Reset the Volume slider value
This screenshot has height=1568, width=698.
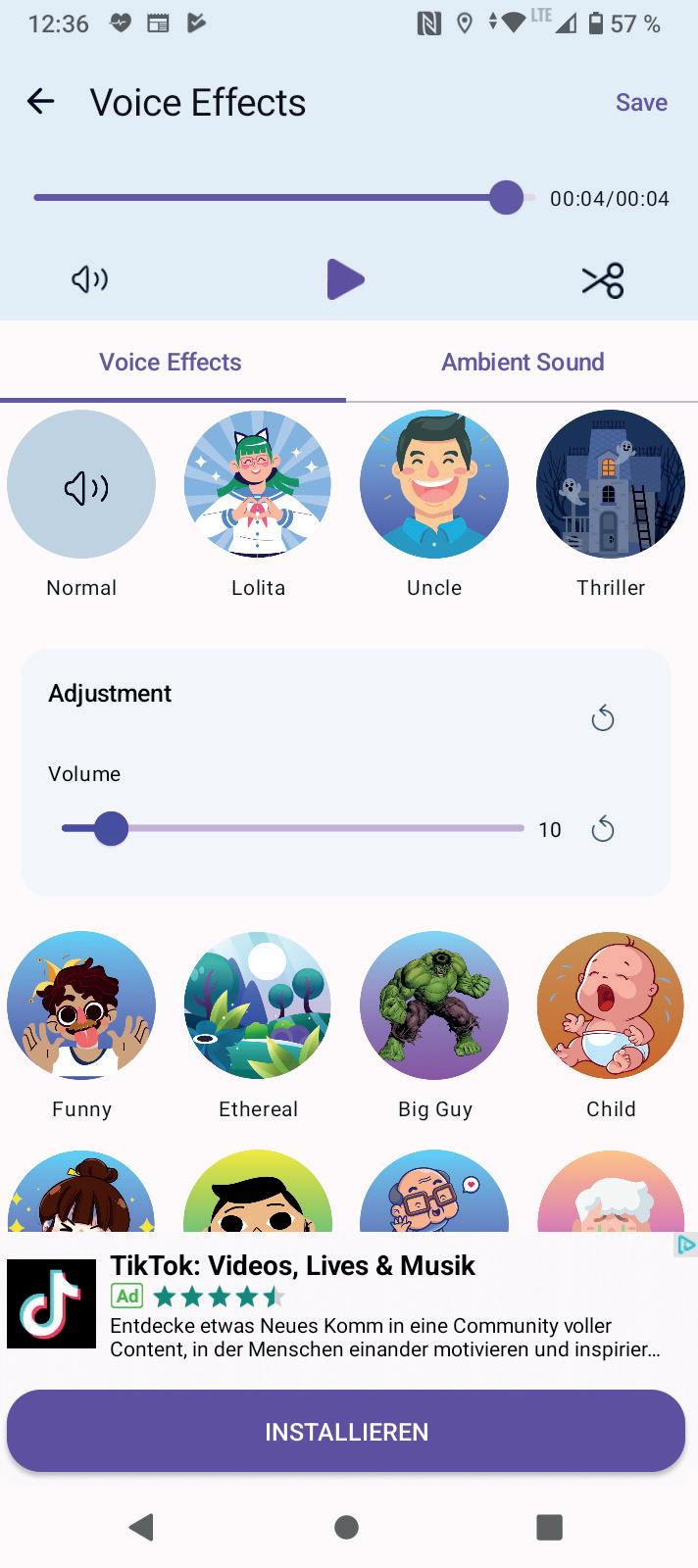pyautogui.click(x=602, y=829)
